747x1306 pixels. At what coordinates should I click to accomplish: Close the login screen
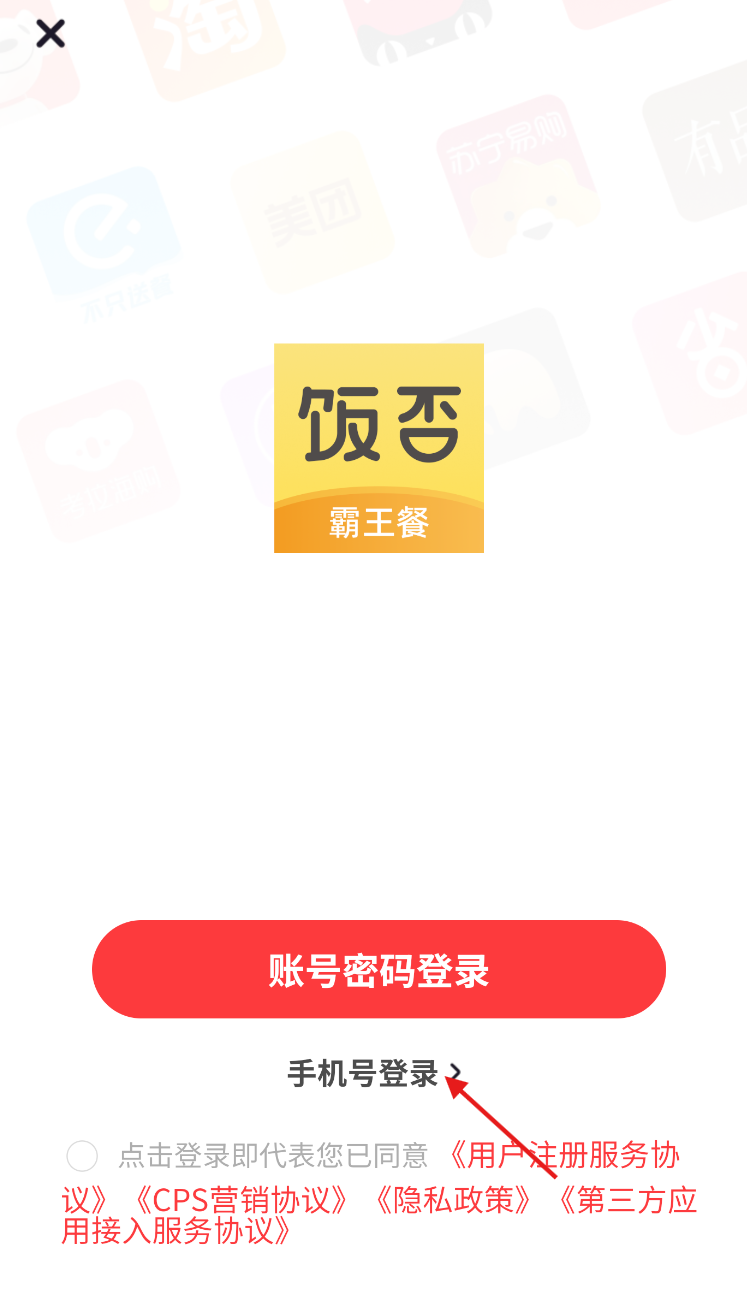[50, 33]
